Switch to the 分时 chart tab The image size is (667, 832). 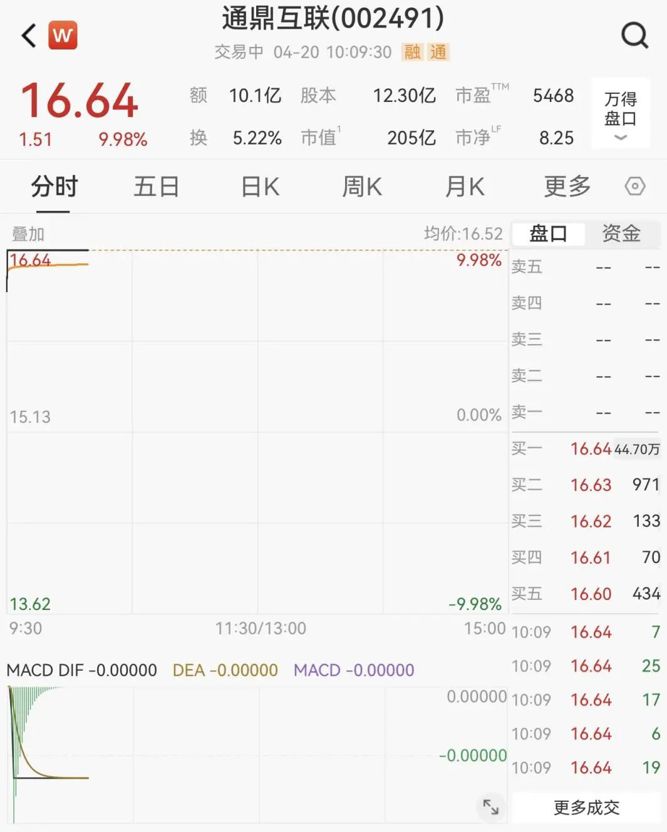coord(54,186)
